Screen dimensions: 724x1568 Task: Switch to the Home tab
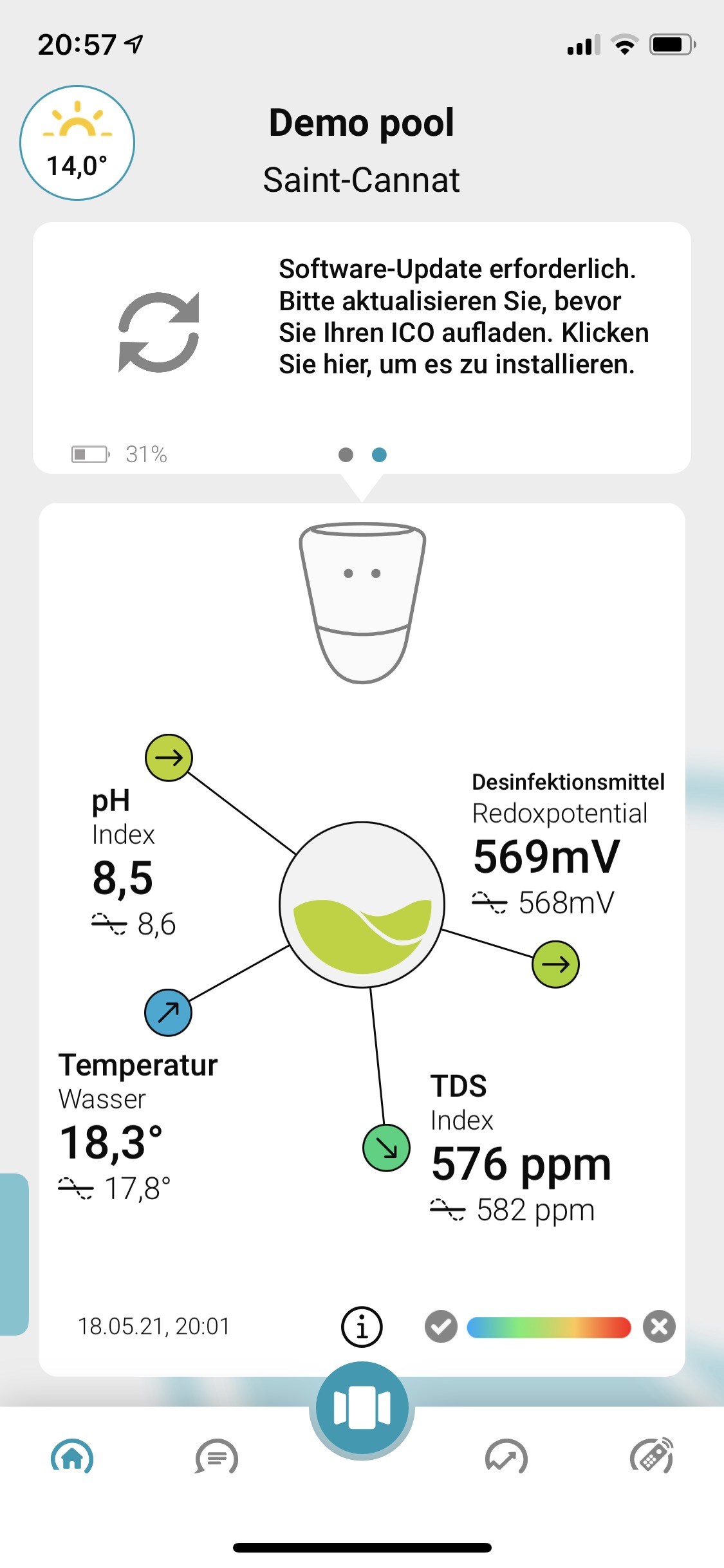[x=72, y=1457]
